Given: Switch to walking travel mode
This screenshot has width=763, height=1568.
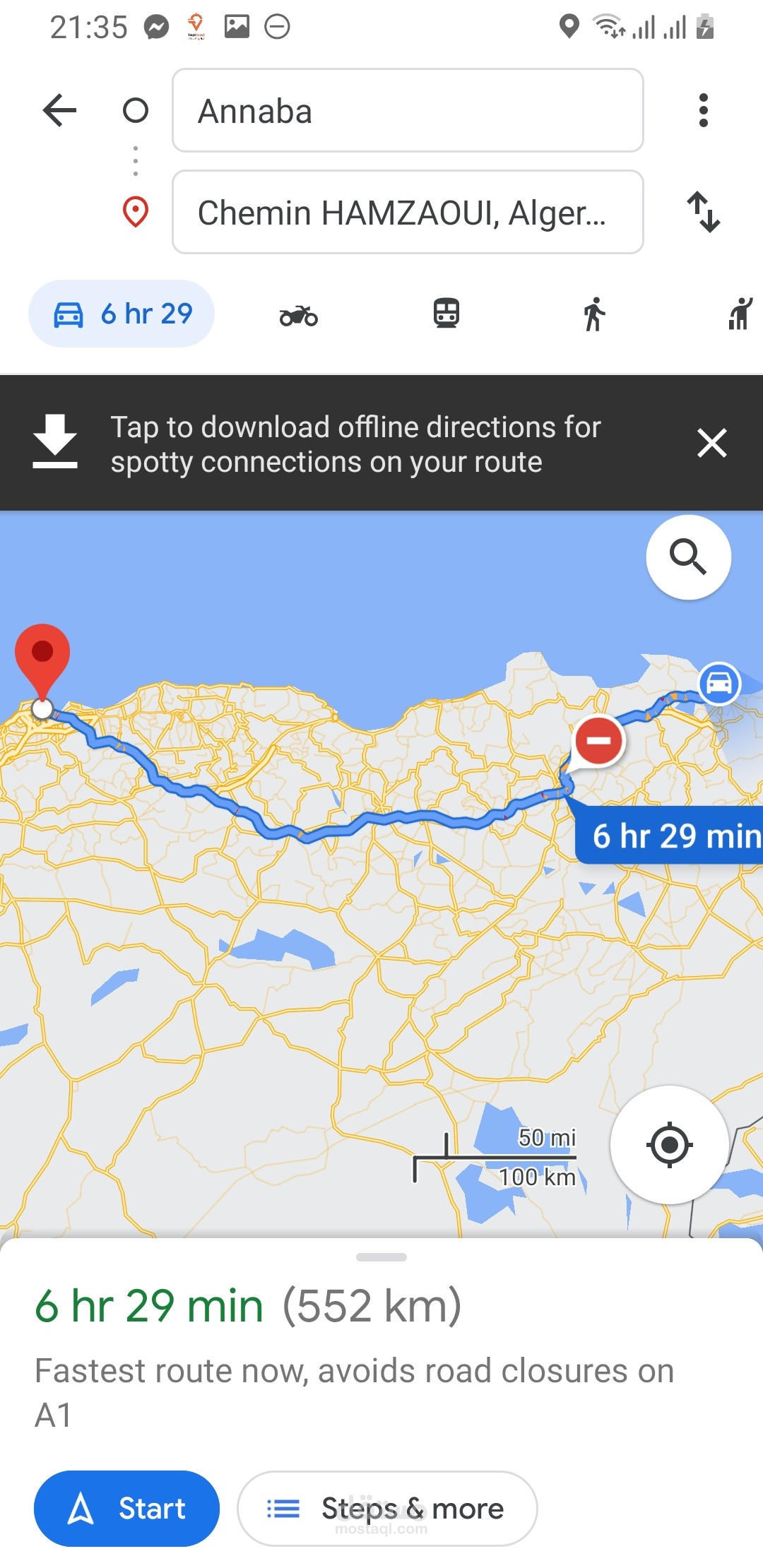Looking at the screenshot, I should [x=595, y=314].
